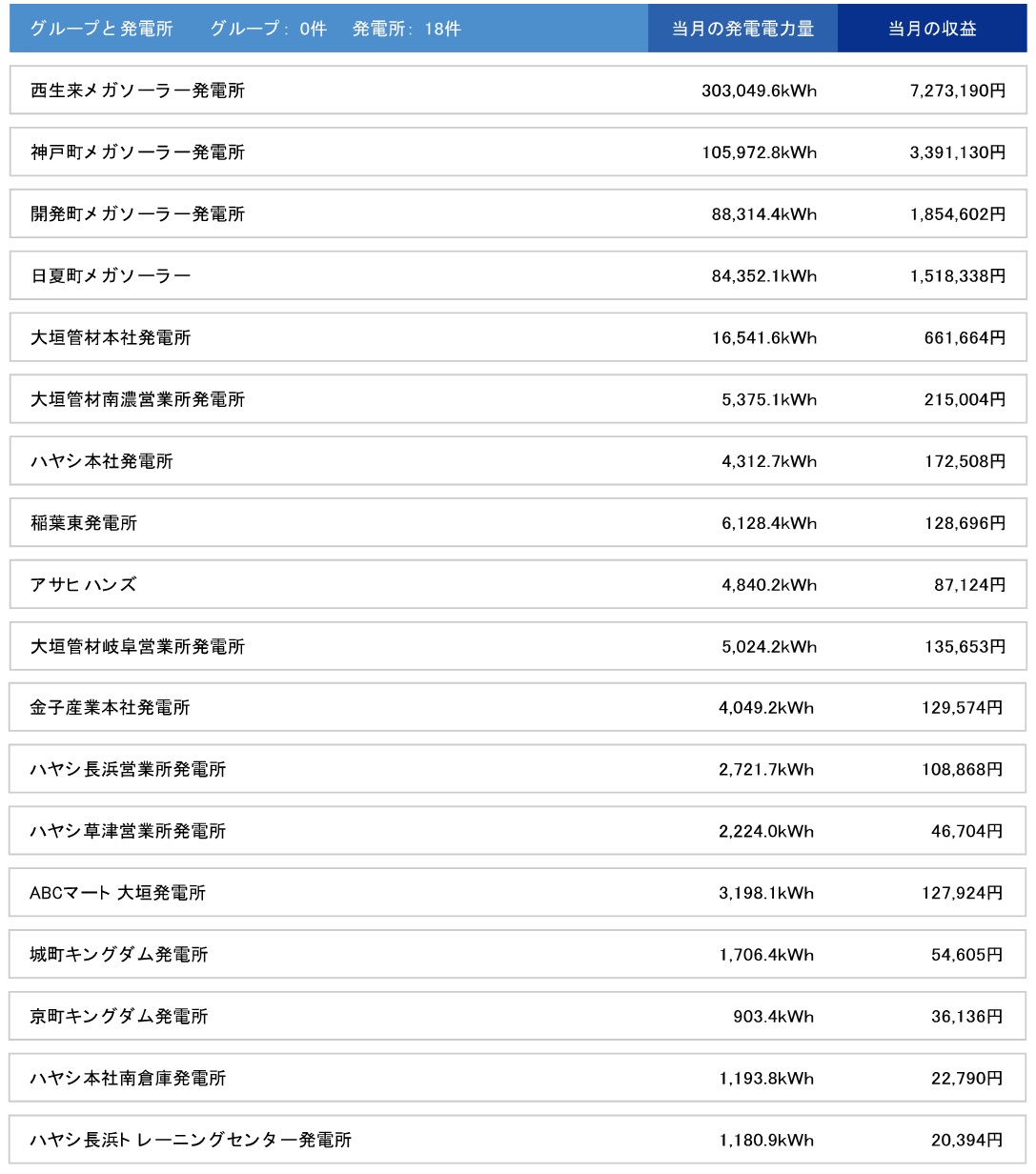Tap the アサヒ ハンズ row
1036x1174 pixels.
click(84, 585)
